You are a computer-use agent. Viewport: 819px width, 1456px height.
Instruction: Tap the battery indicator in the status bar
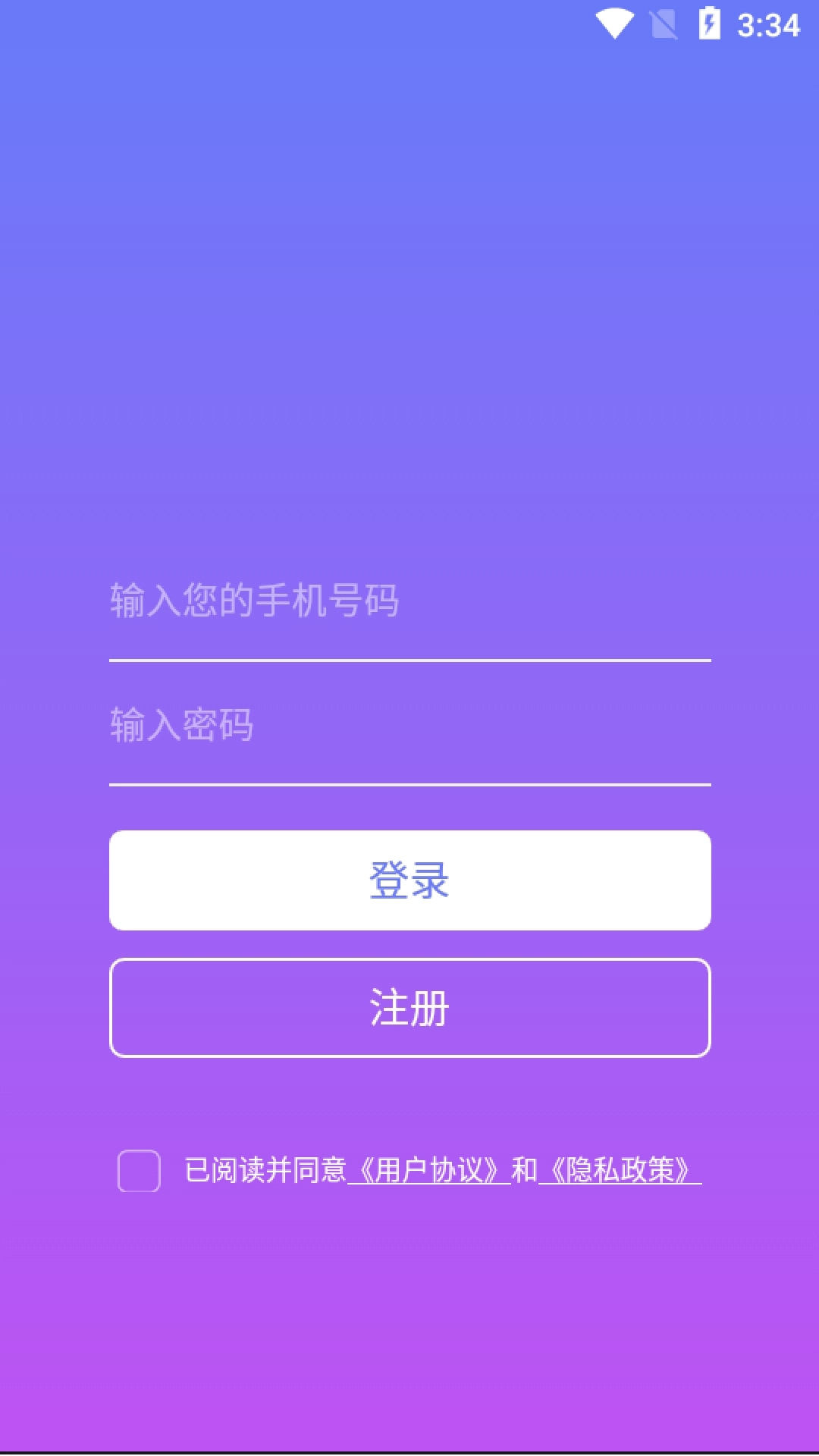(x=710, y=24)
